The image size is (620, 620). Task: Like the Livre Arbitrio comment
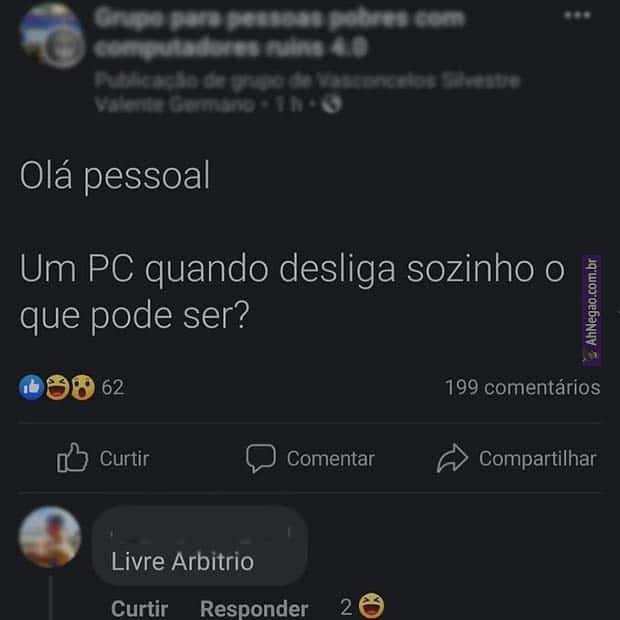139,607
